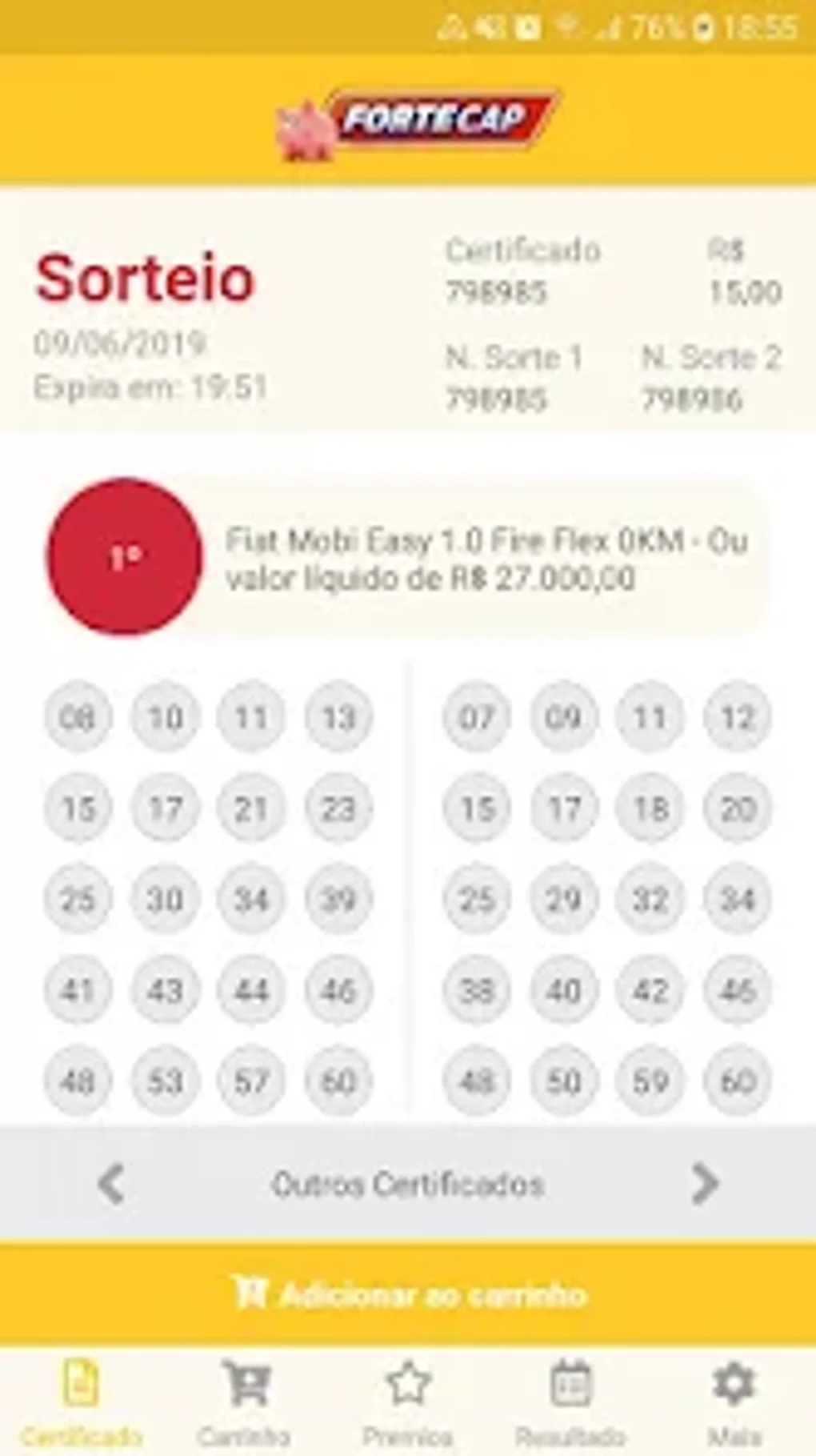
Task: Switch to the Premios tab
Action: point(408,1401)
